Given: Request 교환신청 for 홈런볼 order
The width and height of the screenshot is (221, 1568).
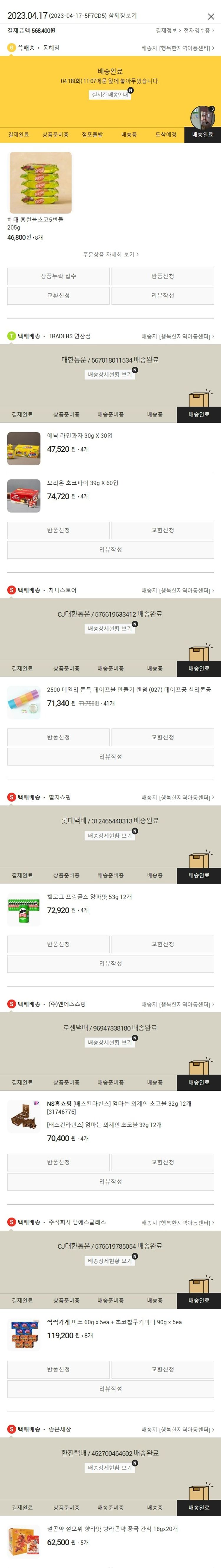Looking at the screenshot, I should (59, 296).
